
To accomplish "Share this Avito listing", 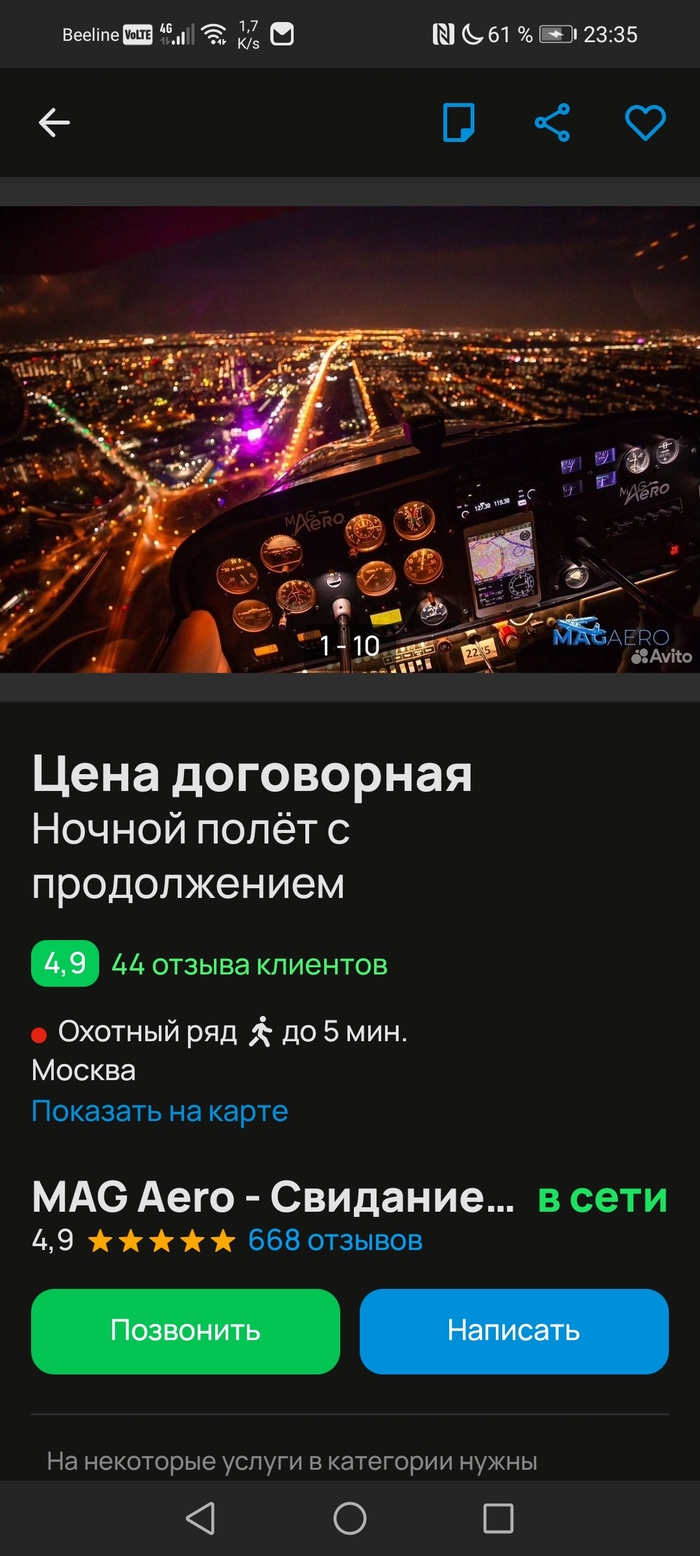I will tap(552, 123).
